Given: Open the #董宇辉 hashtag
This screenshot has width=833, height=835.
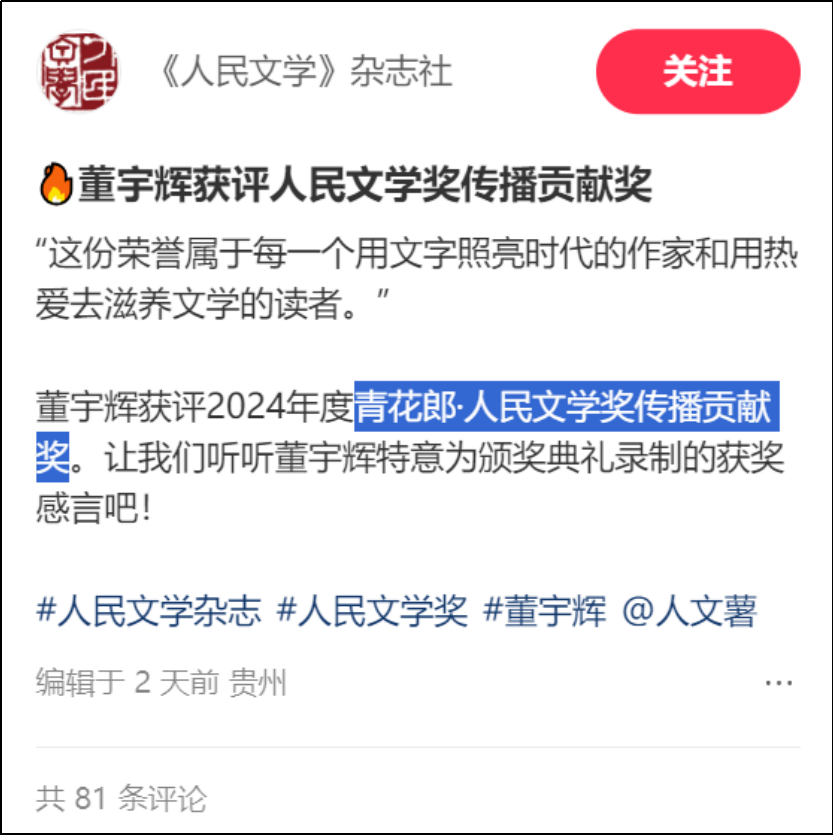Looking at the screenshot, I should pyautogui.click(x=545, y=610).
